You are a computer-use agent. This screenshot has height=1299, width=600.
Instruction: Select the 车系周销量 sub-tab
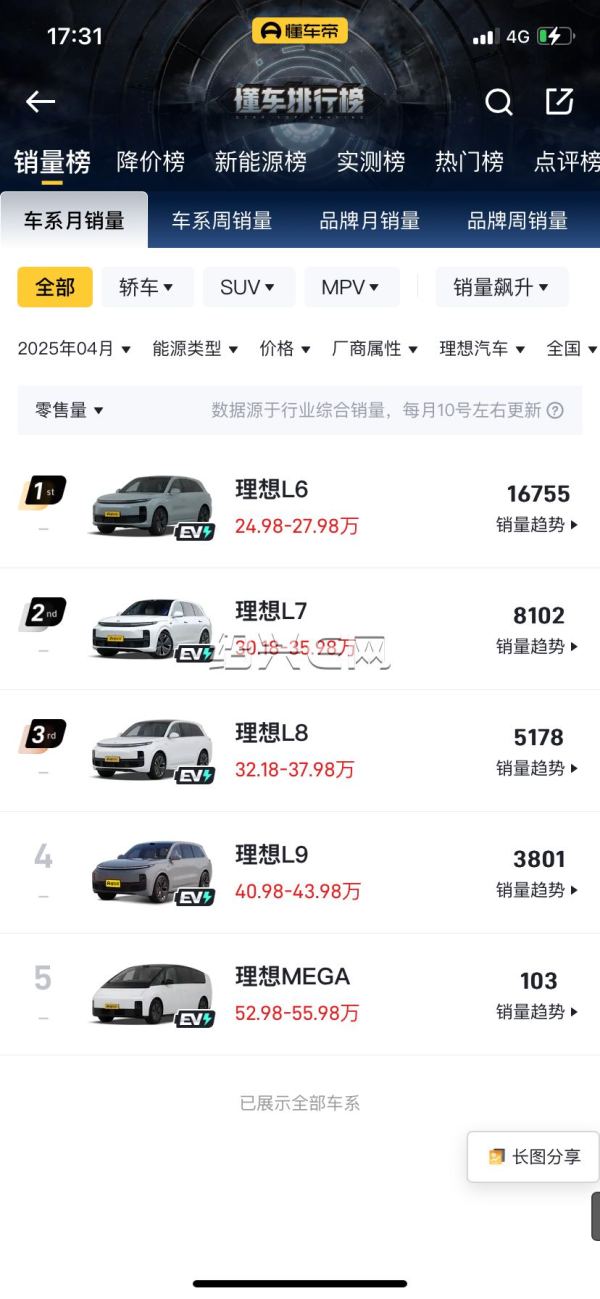[222, 221]
